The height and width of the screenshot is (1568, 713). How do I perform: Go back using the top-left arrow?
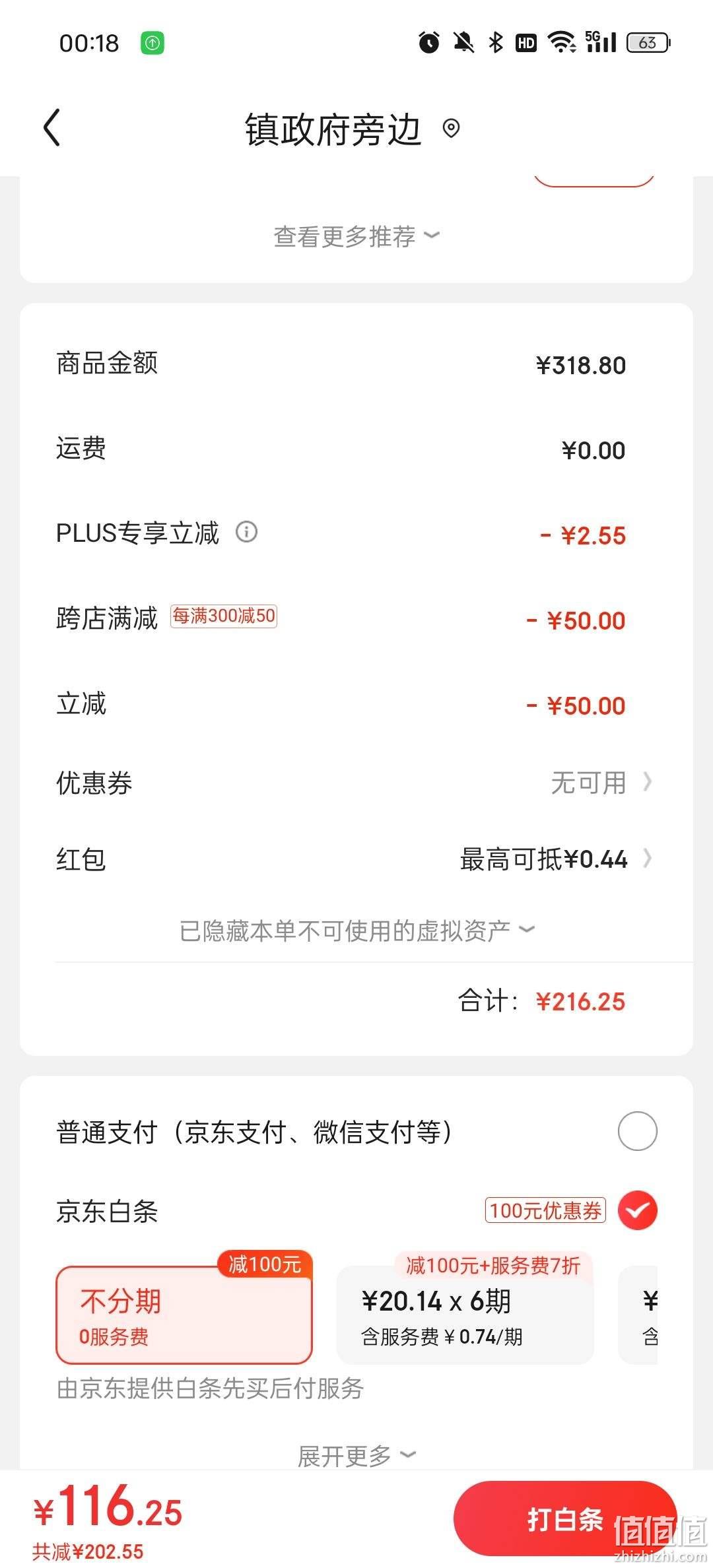pos(52,127)
